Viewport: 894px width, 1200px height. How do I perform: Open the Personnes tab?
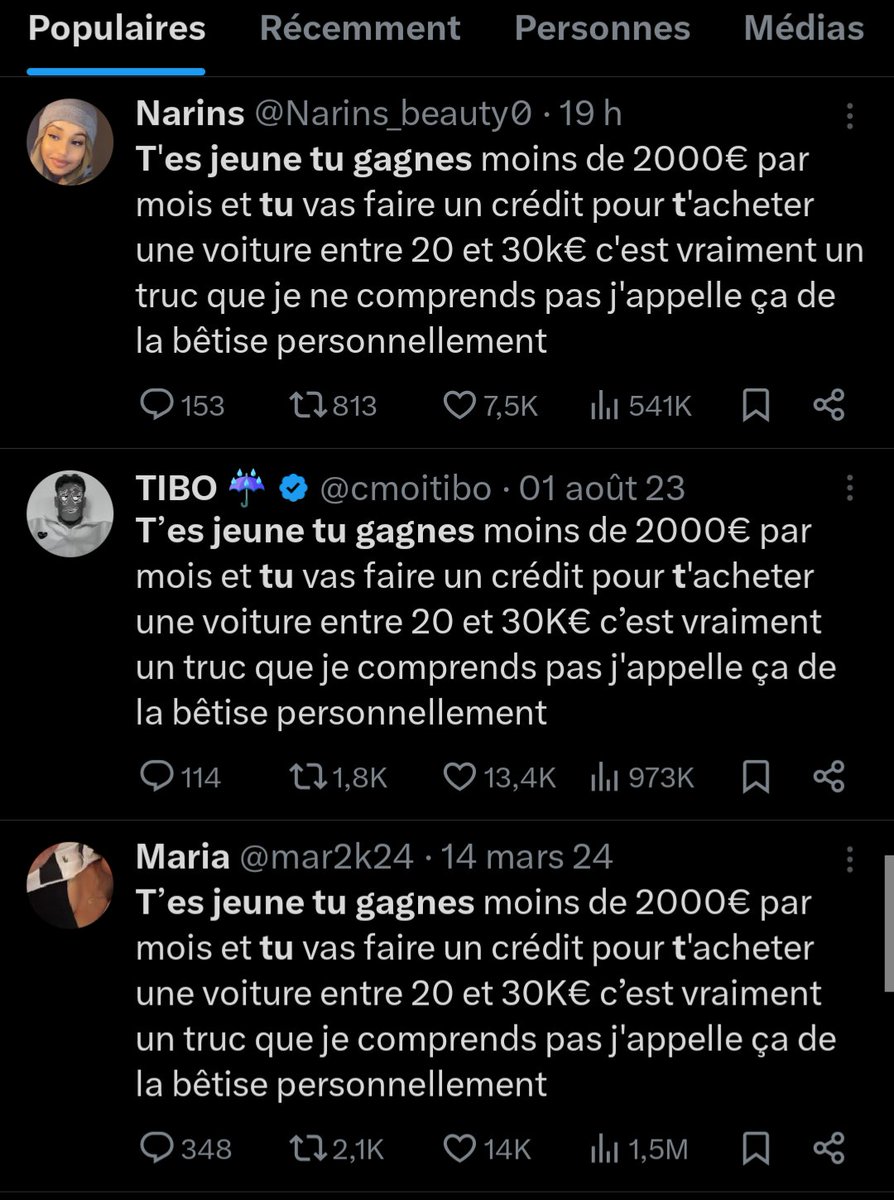602,28
